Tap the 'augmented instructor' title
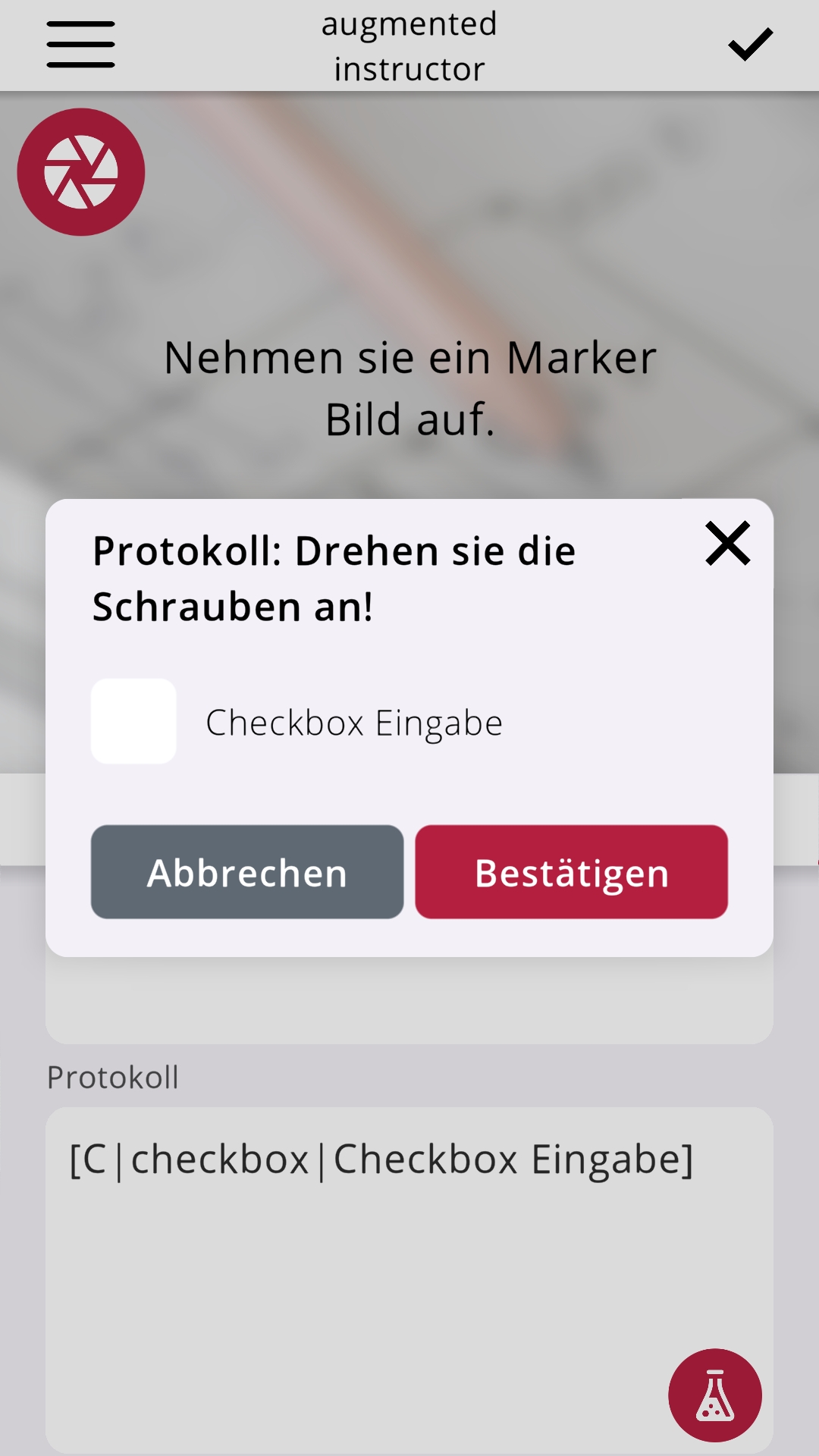 [408, 45]
